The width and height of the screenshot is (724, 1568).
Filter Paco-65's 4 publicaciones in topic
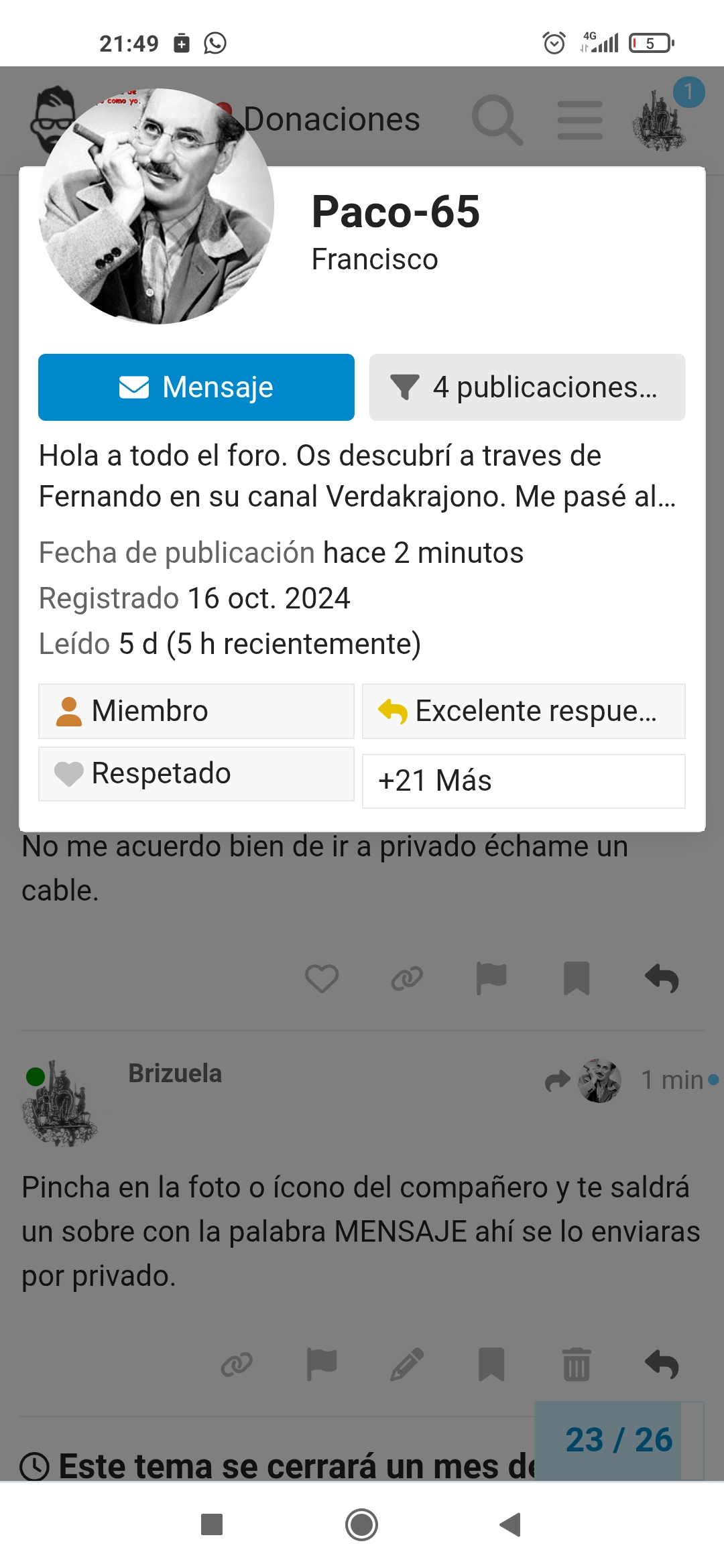point(527,387)
